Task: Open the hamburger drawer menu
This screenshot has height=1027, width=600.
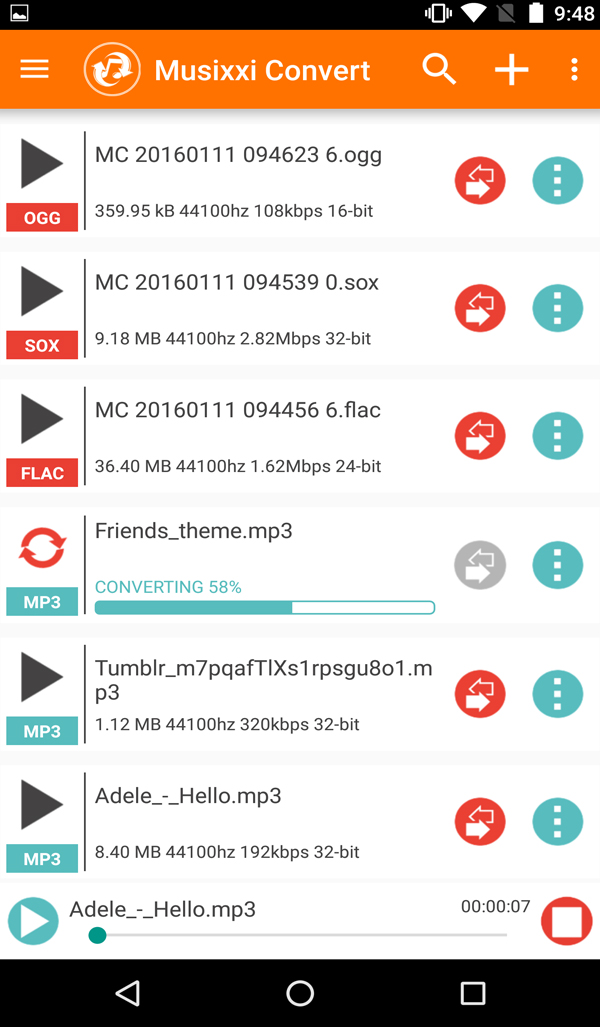Action: tap(35, 69)
